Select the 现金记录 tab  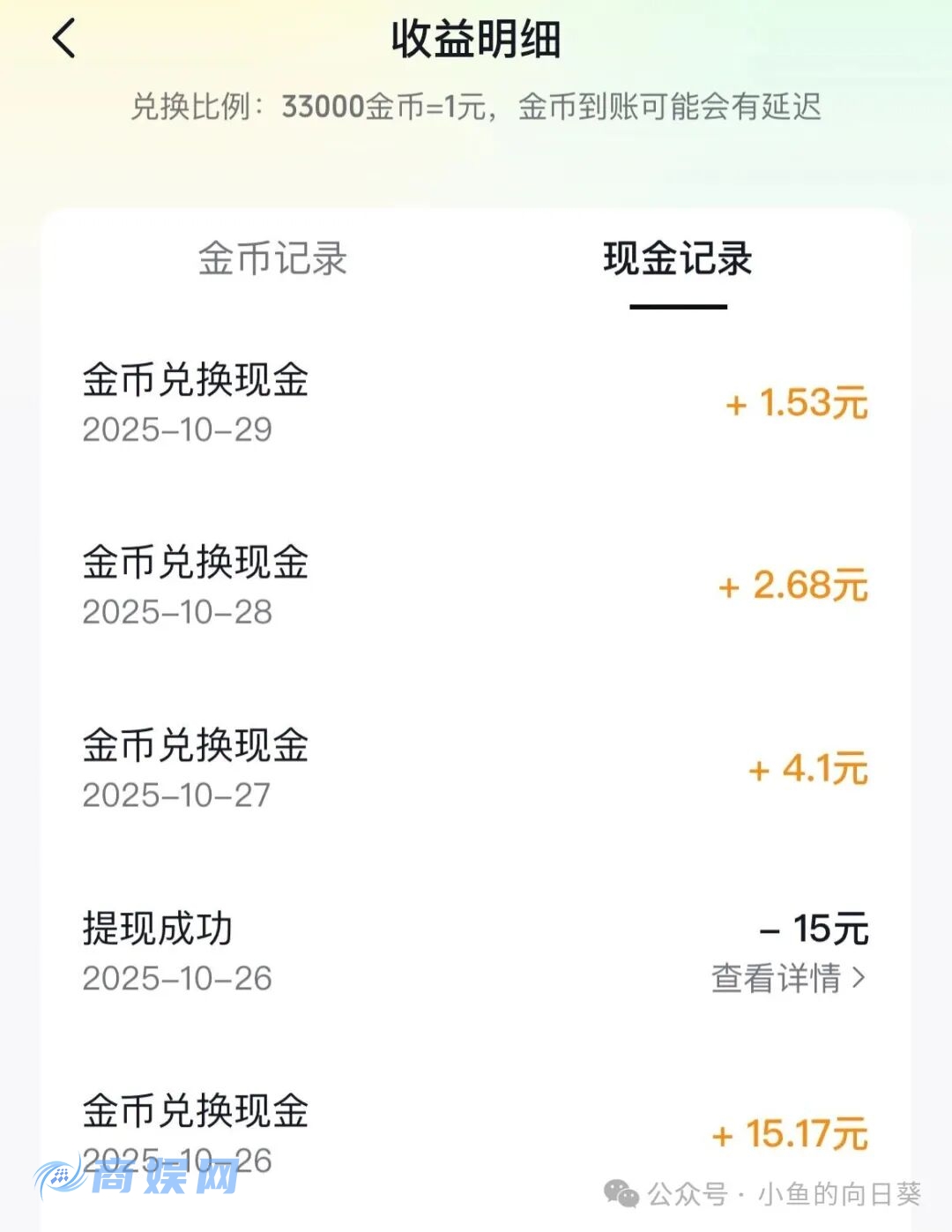pyautogui.click(x=679, y=260)
